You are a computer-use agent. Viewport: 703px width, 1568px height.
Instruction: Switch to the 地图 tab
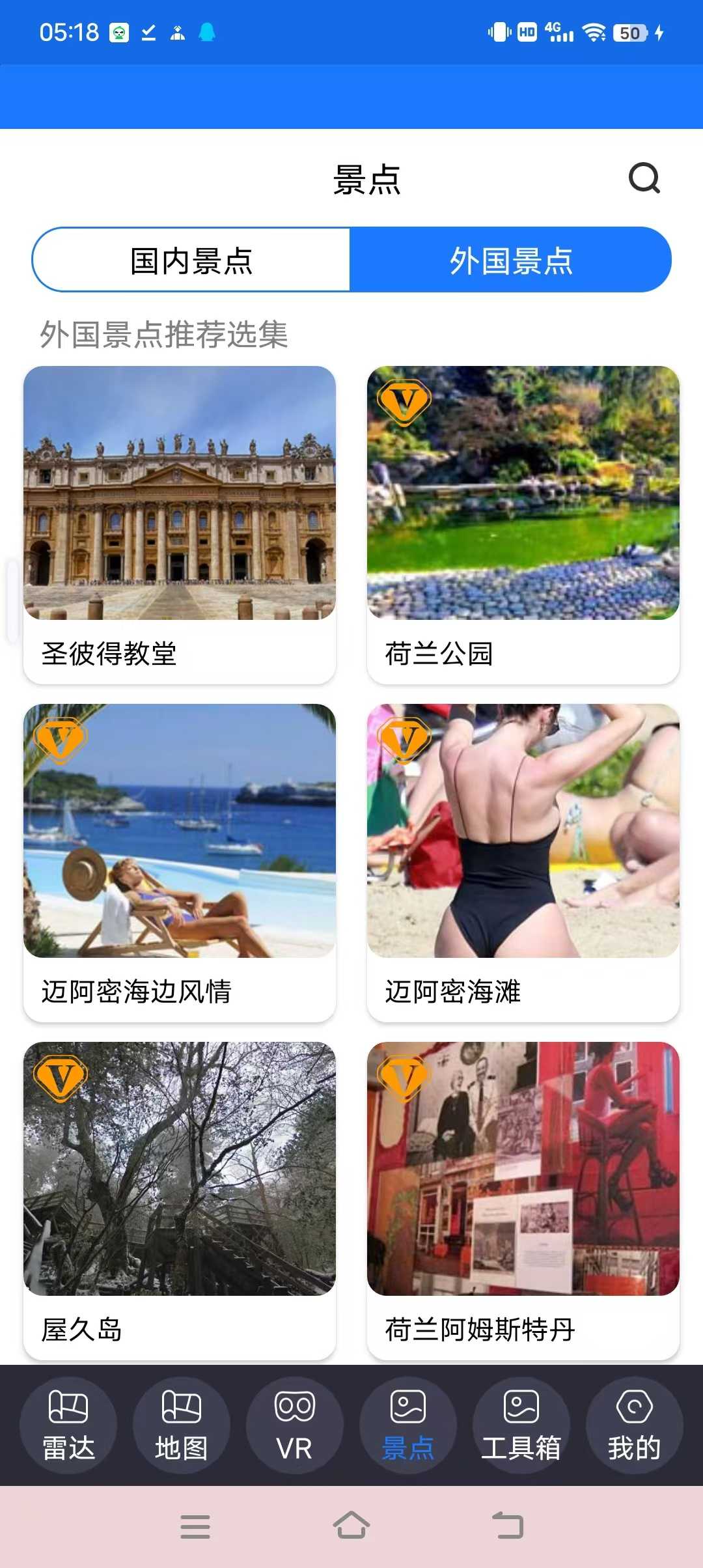click(182, 1425)
